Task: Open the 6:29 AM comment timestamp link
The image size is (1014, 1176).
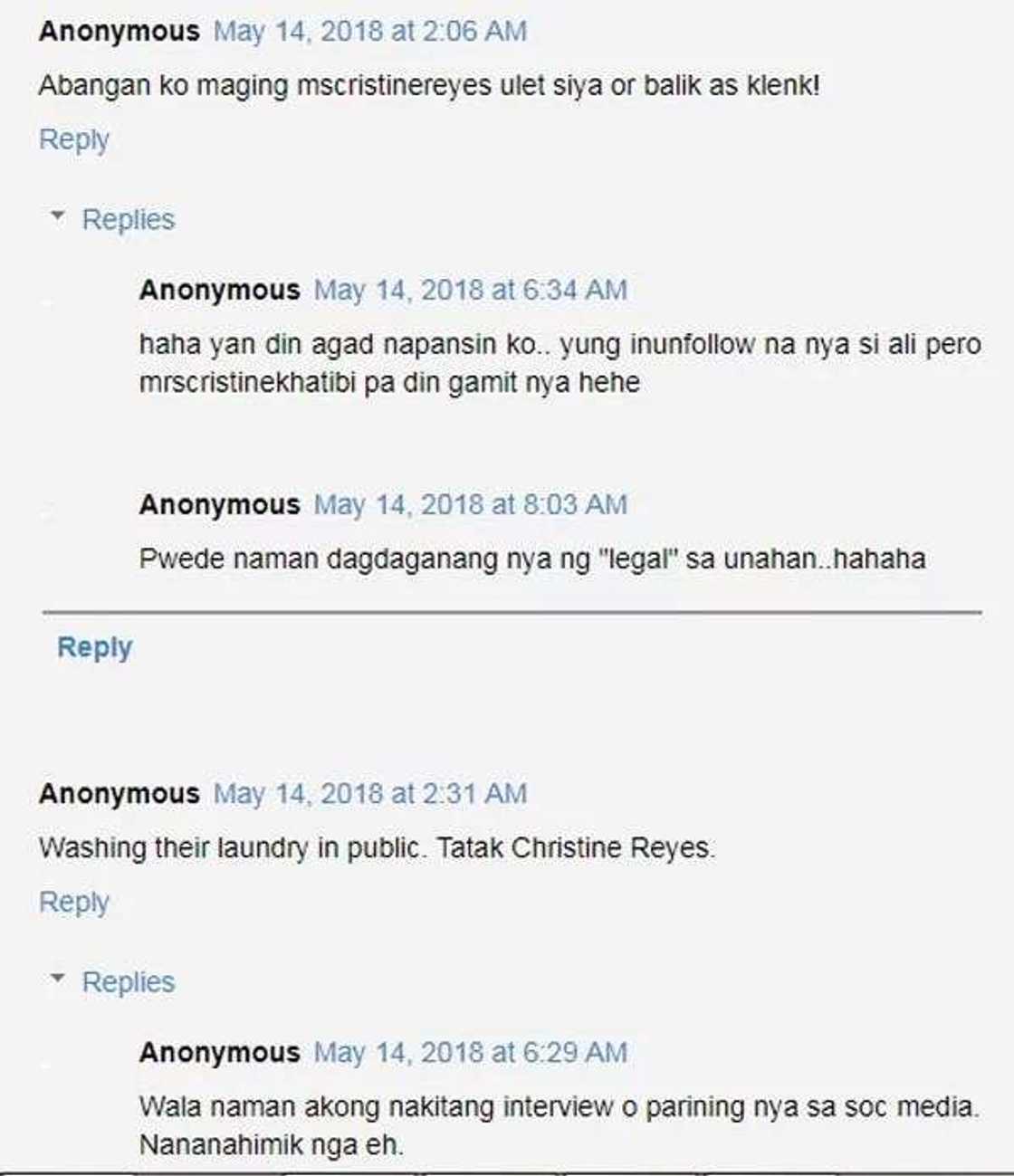Action: 470,1052
